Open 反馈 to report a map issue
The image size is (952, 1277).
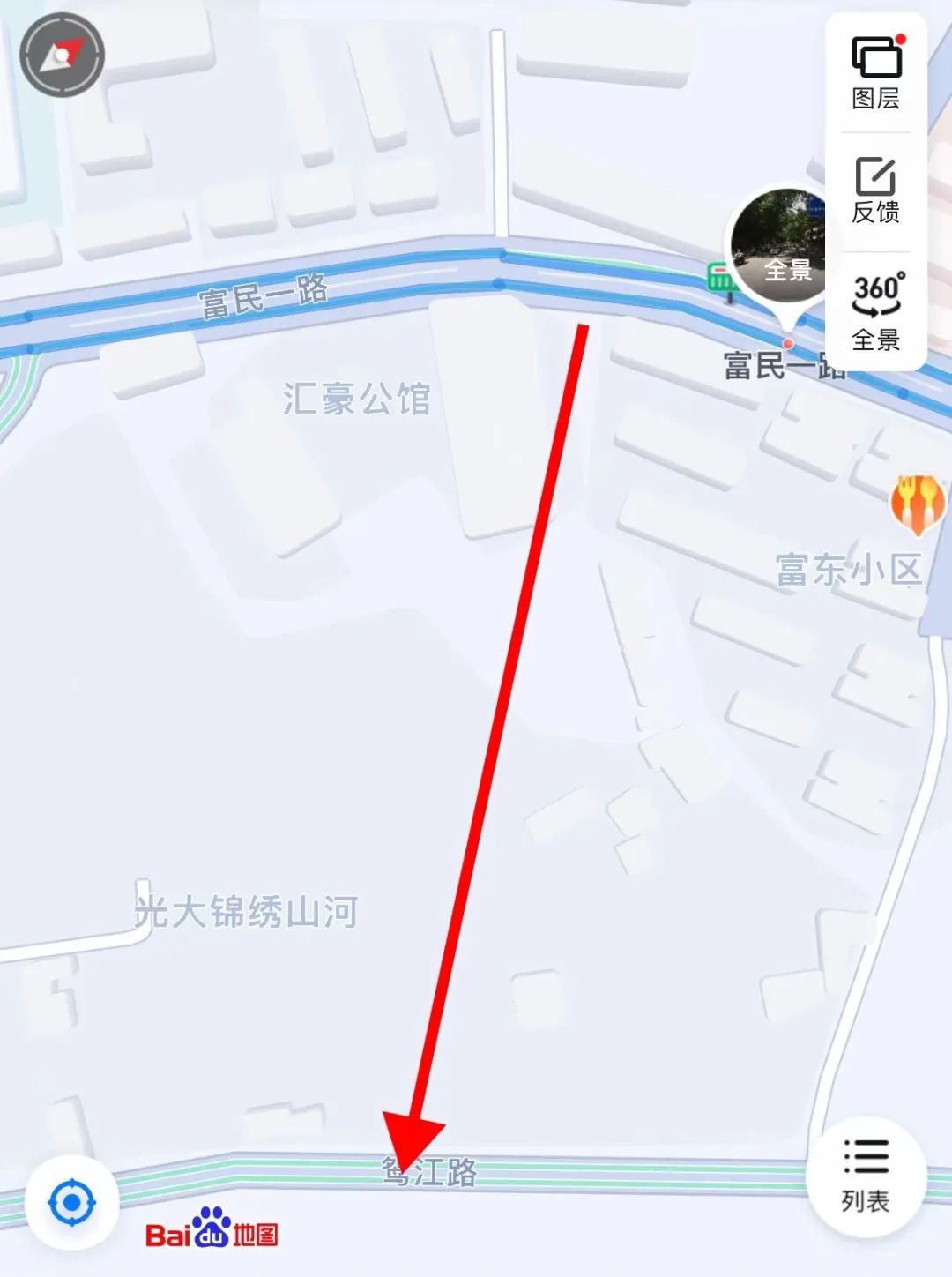coord(875,189)
